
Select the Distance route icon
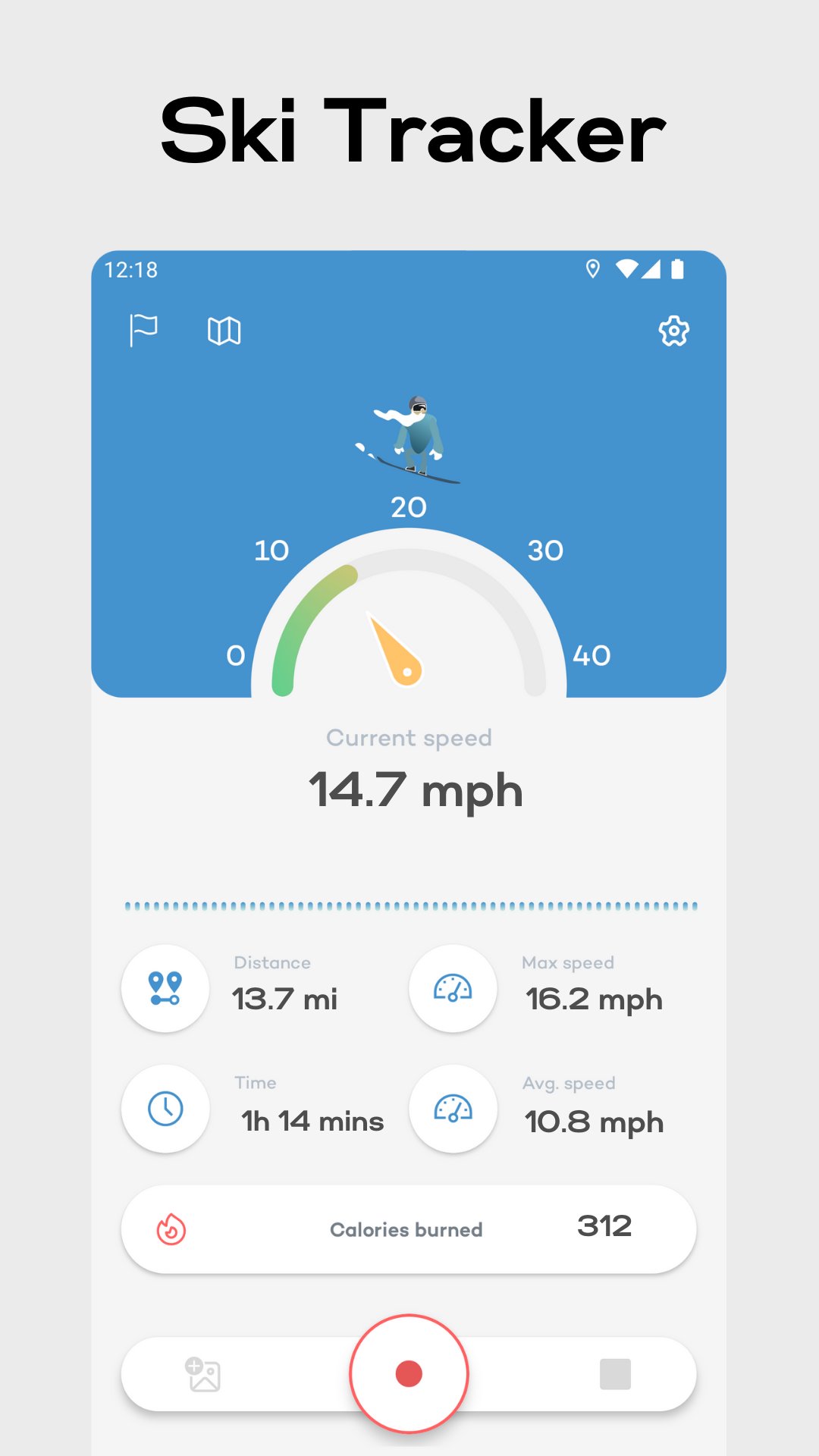click(165, 988)
